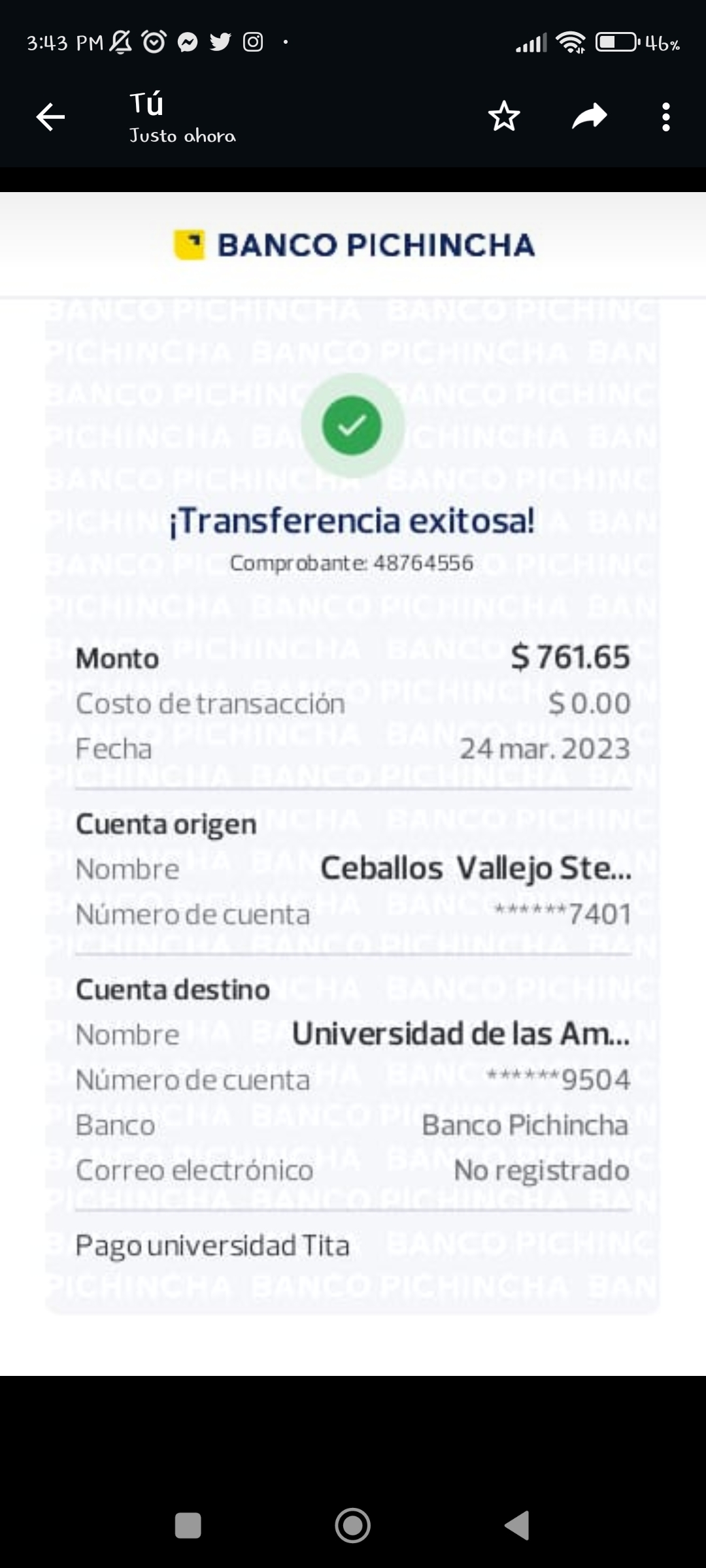Open the three-dot overflow menu

click(x=665, y=118)
